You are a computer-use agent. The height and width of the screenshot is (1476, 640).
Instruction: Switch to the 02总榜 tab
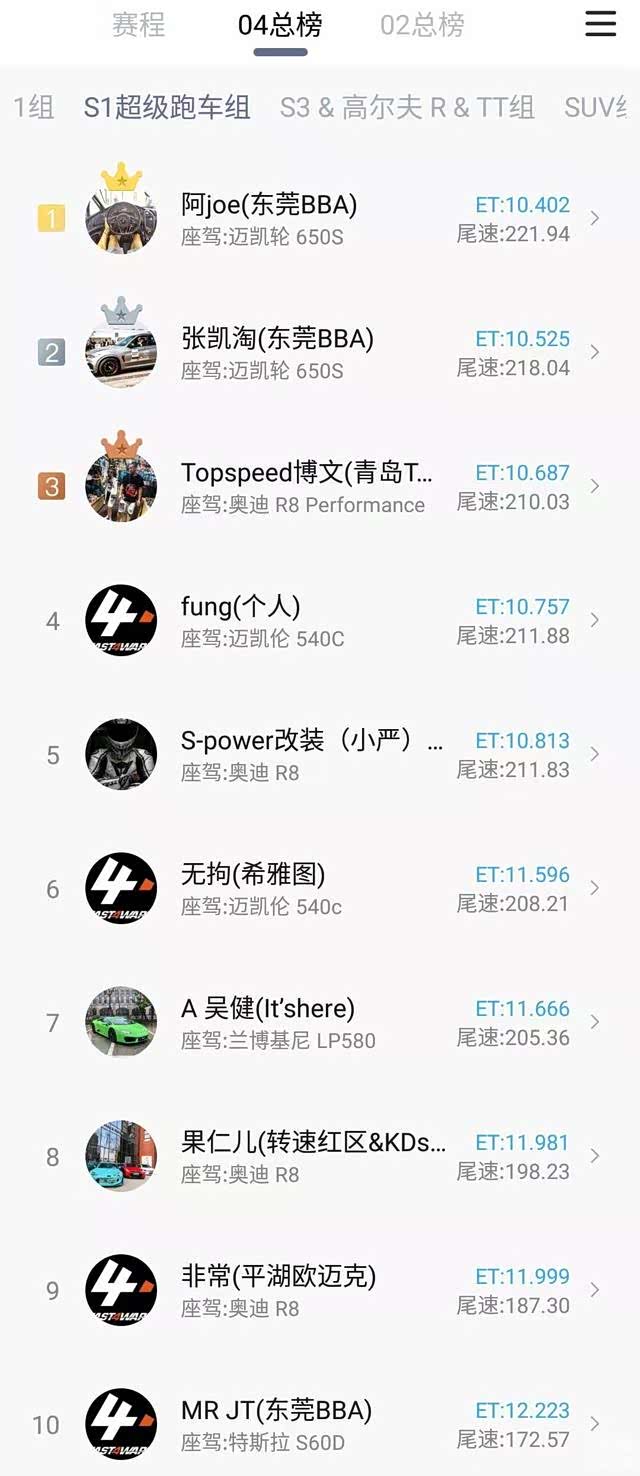[422, 24]
